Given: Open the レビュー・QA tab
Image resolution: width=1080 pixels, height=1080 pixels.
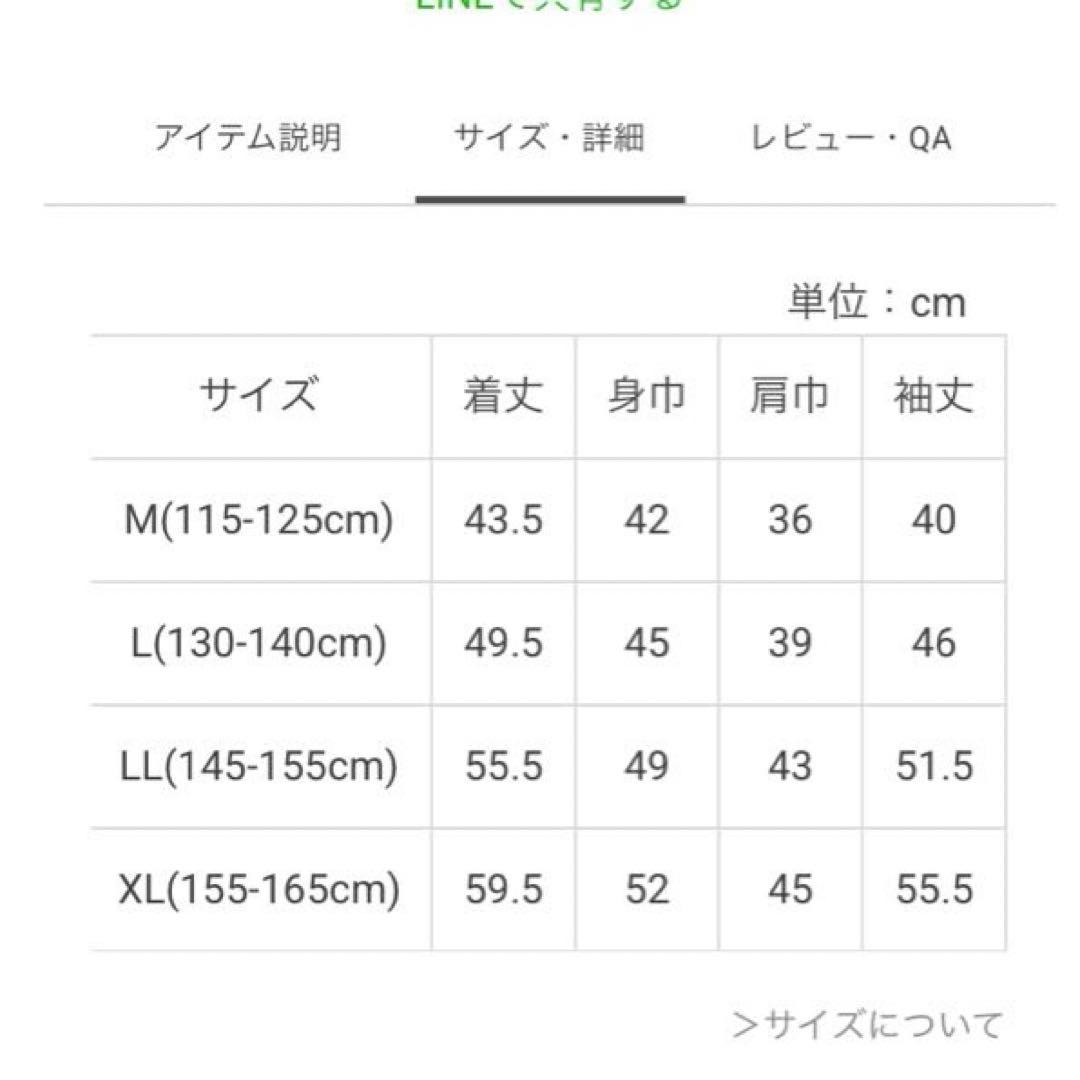Looking at the screenshot, I should 851,138.
